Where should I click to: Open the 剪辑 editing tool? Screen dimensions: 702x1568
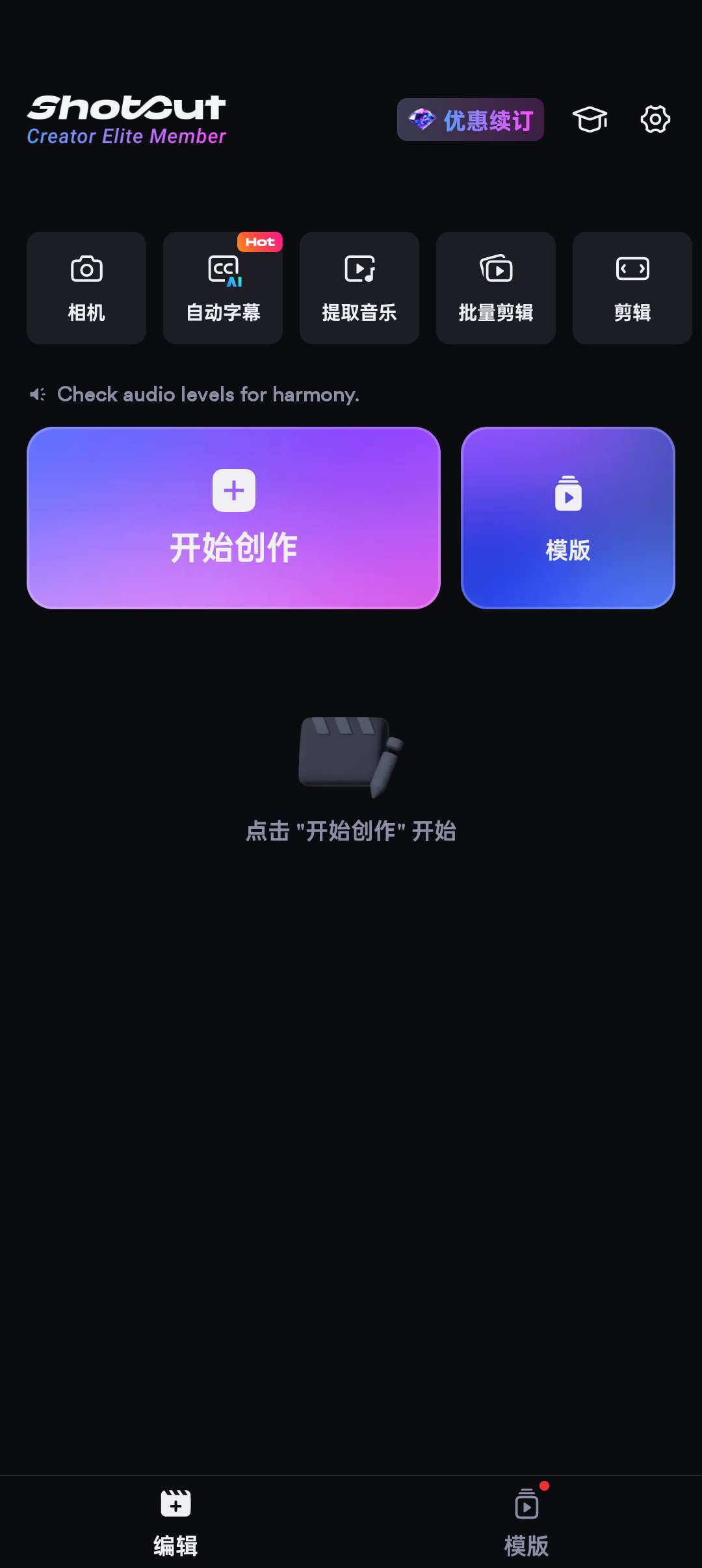click(631, 288)
